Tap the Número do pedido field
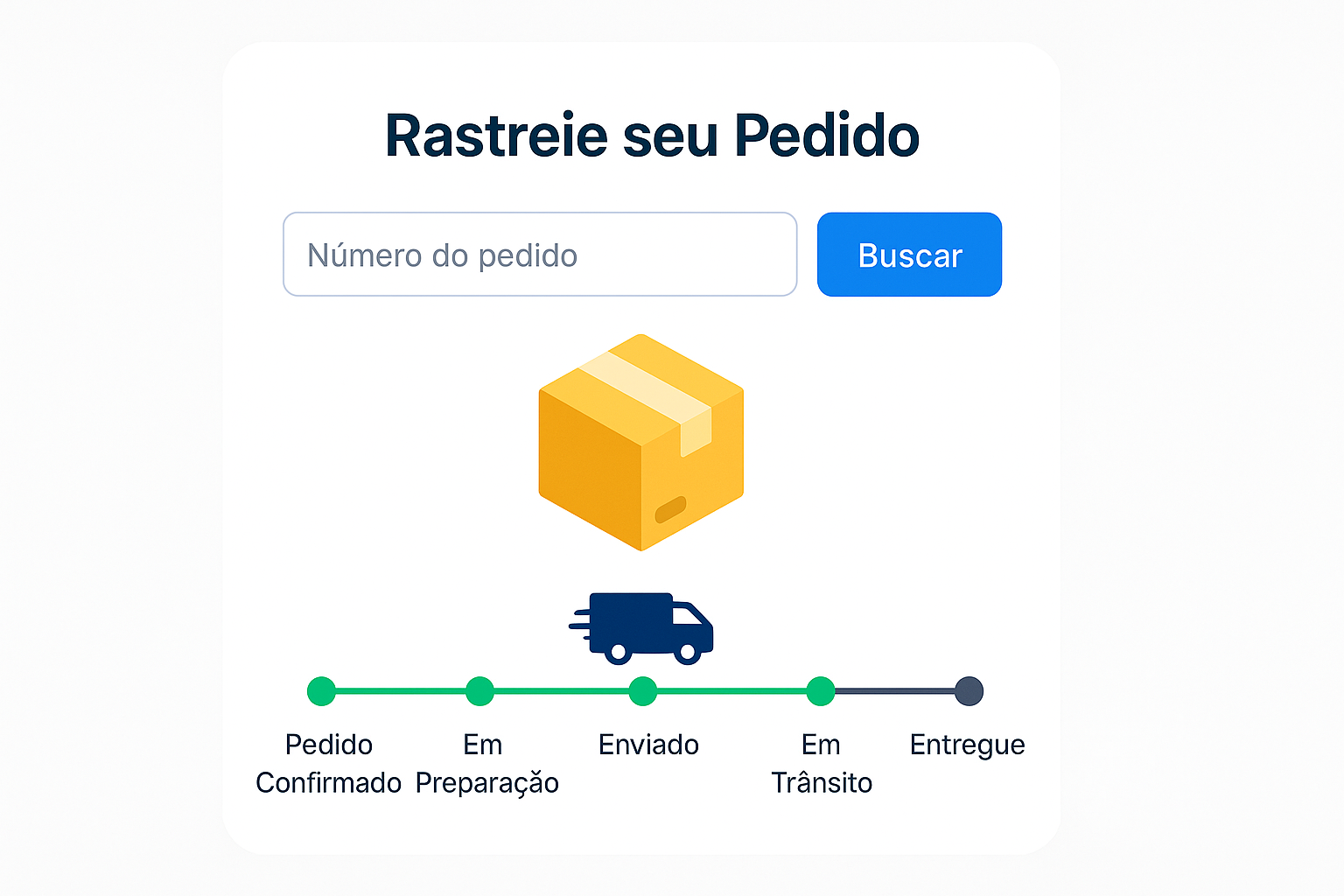Image resolution: width=1344 pixels, height=896 pixels. tap(539, 255)
